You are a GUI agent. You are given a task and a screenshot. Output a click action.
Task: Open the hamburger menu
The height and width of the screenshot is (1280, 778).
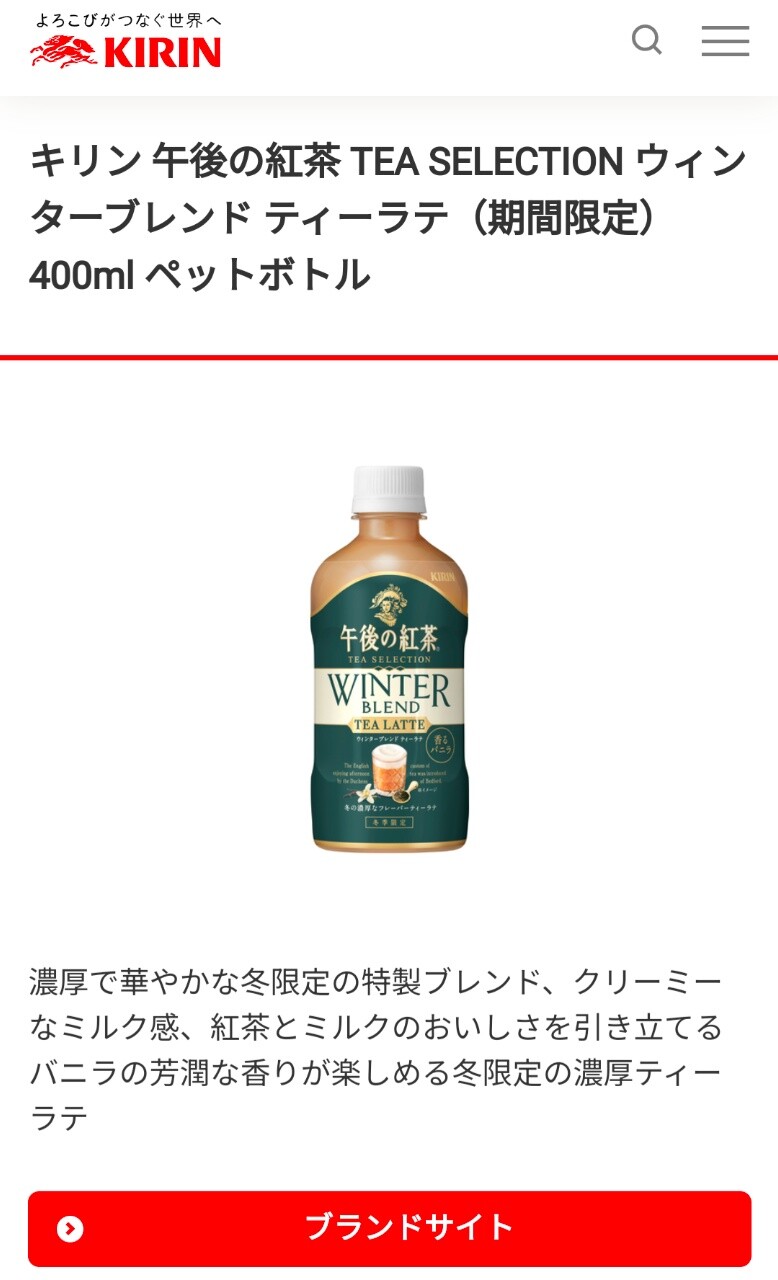pos(725,41)
